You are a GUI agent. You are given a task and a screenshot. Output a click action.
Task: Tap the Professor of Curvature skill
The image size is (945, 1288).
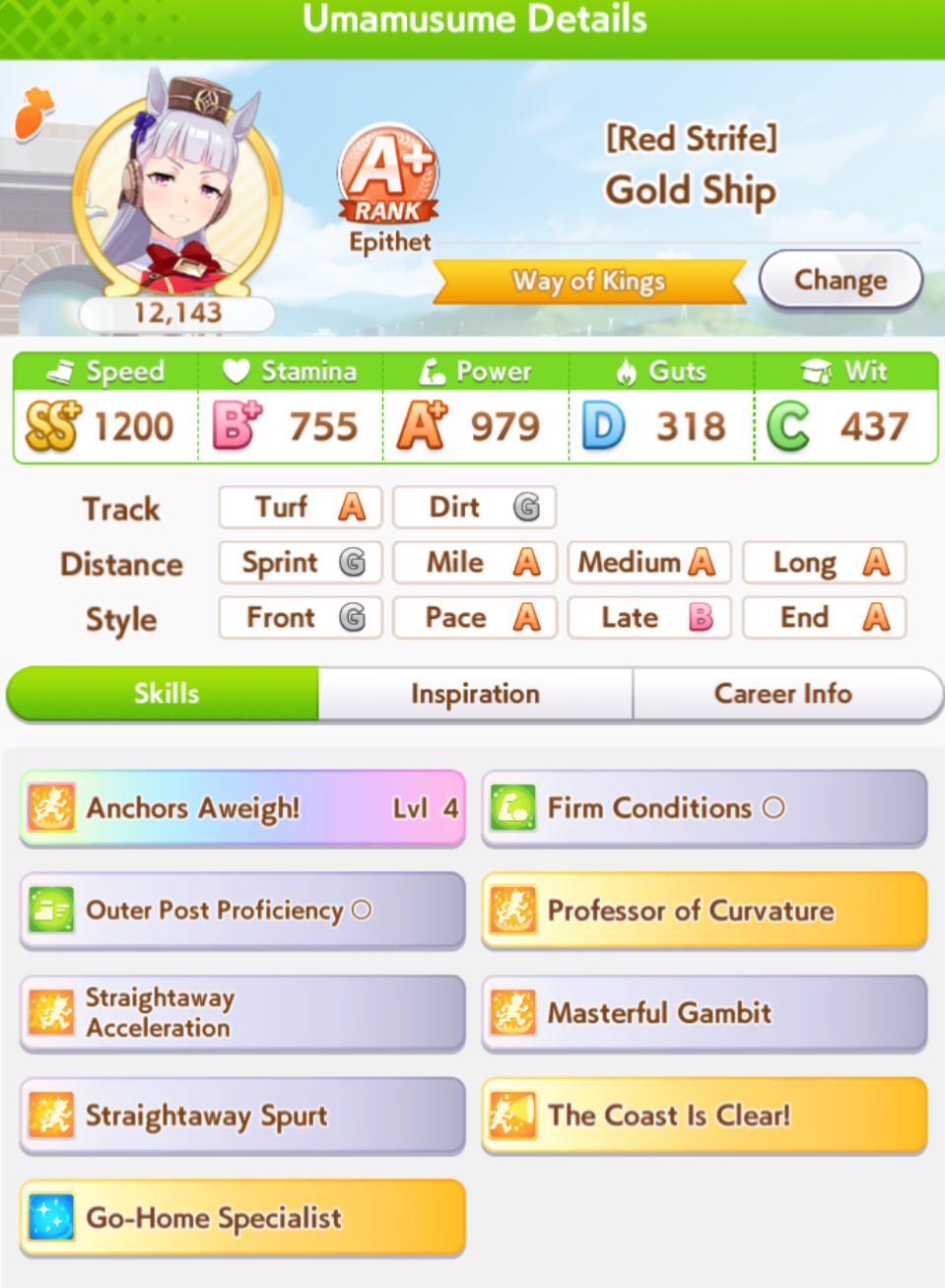(704, 911)
